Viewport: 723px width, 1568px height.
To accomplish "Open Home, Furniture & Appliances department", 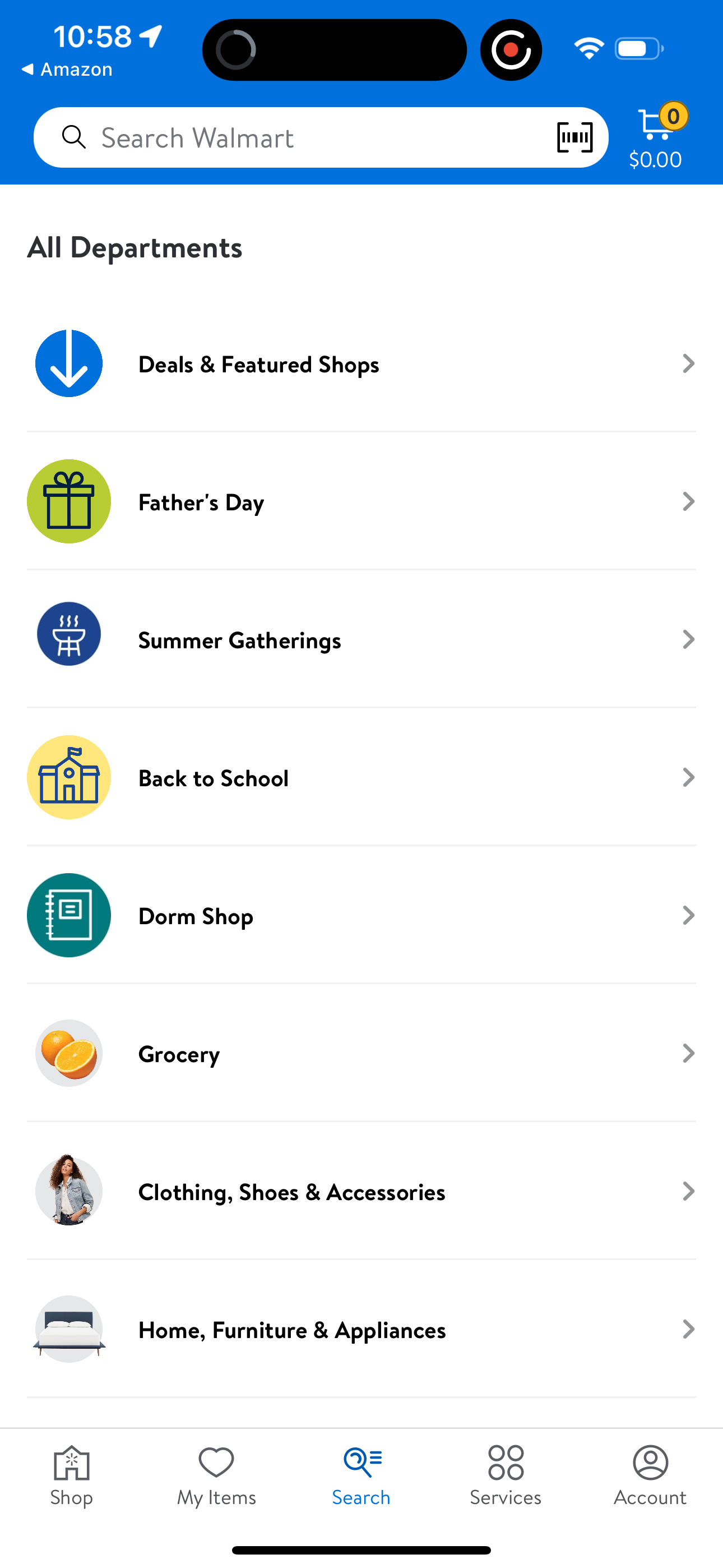I will 361,1330.
